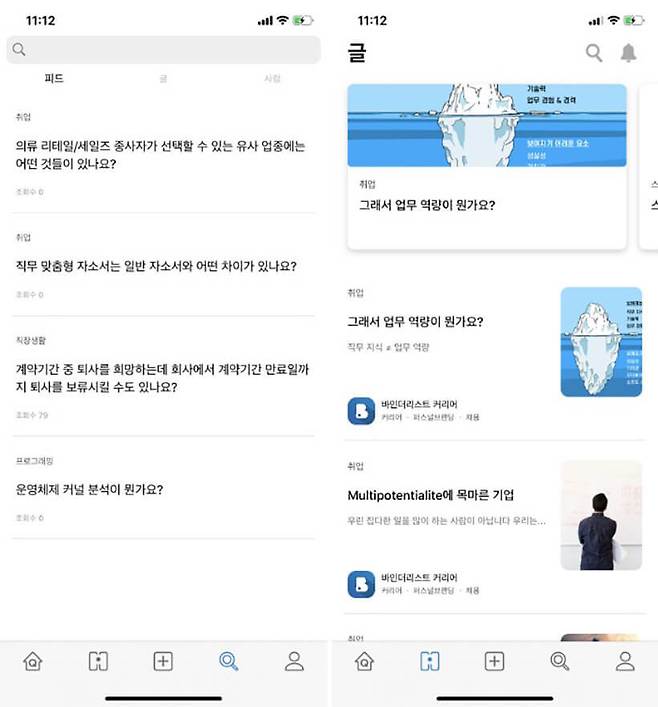Select the 피드 tab

pyautogui.click(x=54, y=78)
